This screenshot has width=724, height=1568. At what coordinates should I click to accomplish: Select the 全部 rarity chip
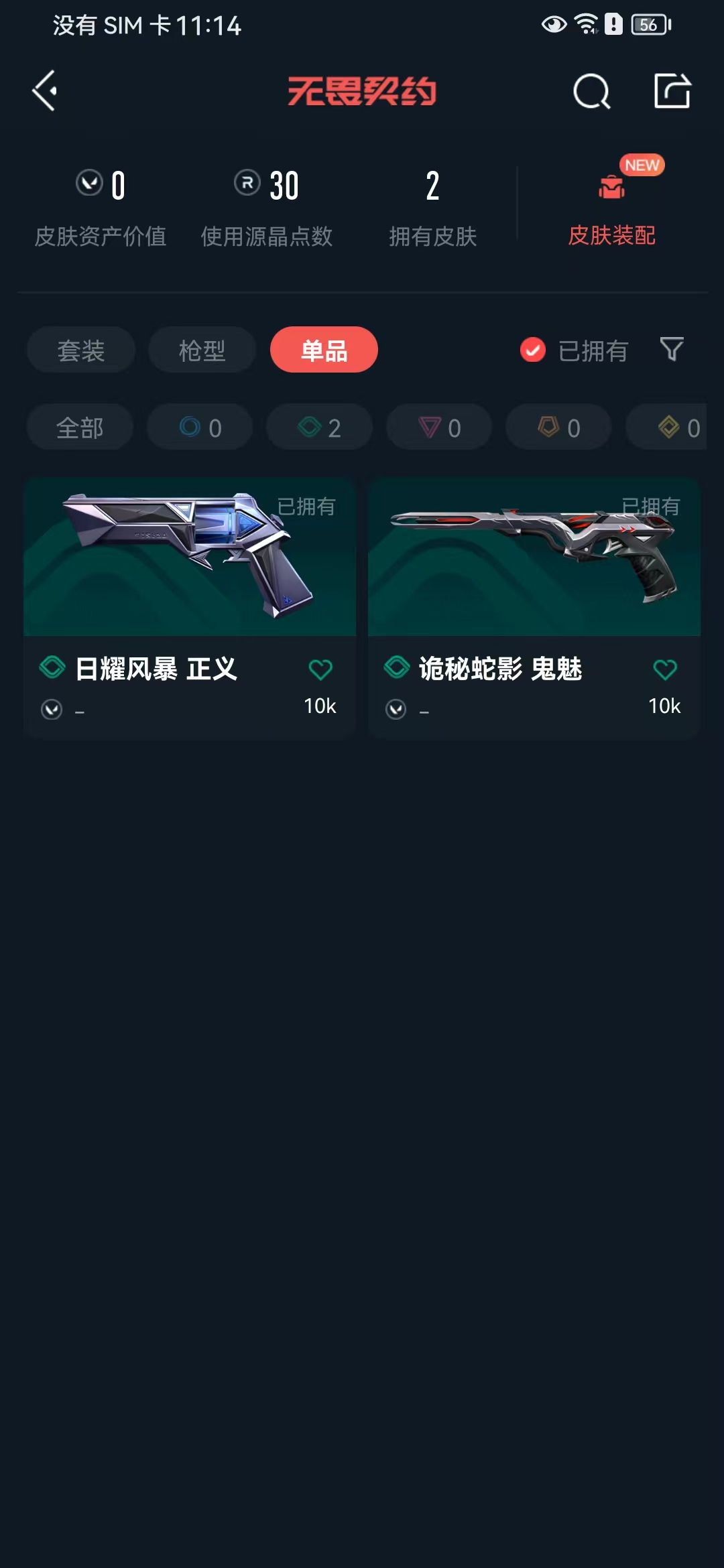tap(80, 428)
